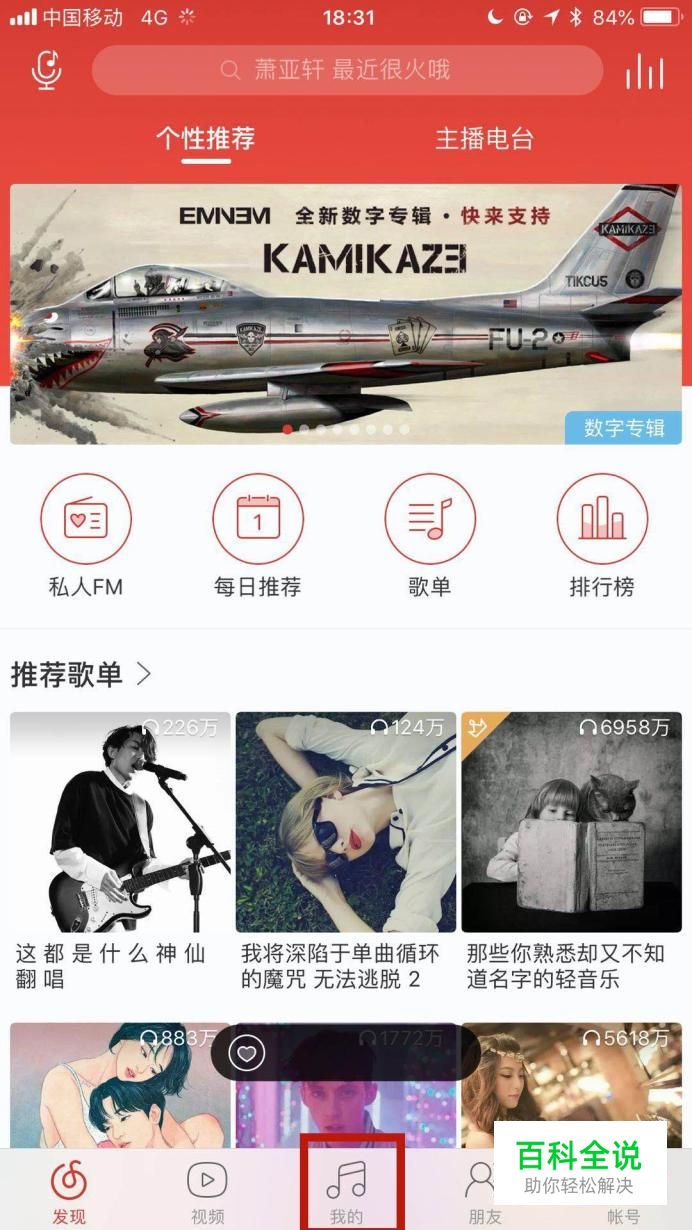Open the 排行榜 charts
This screenshot has width=692, height=1230.
(x=602, y=519)
